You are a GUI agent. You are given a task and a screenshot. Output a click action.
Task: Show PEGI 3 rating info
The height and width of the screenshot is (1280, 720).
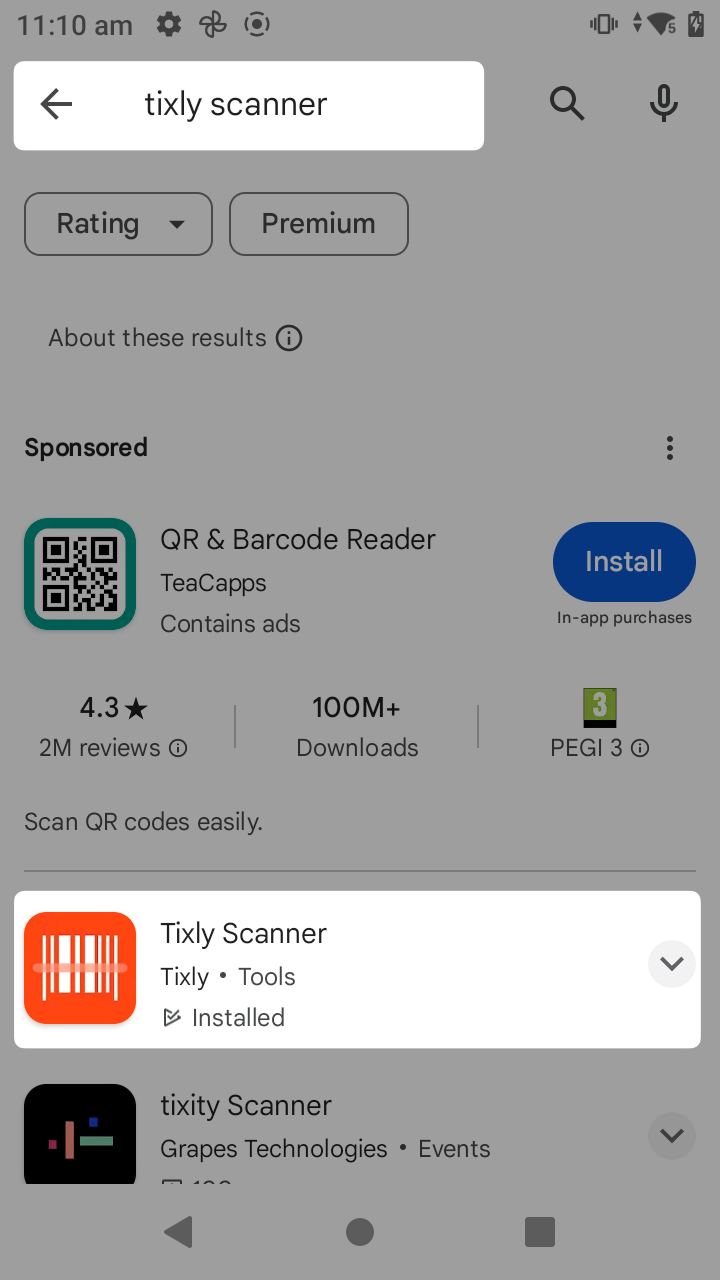click(x=641, y=748)
